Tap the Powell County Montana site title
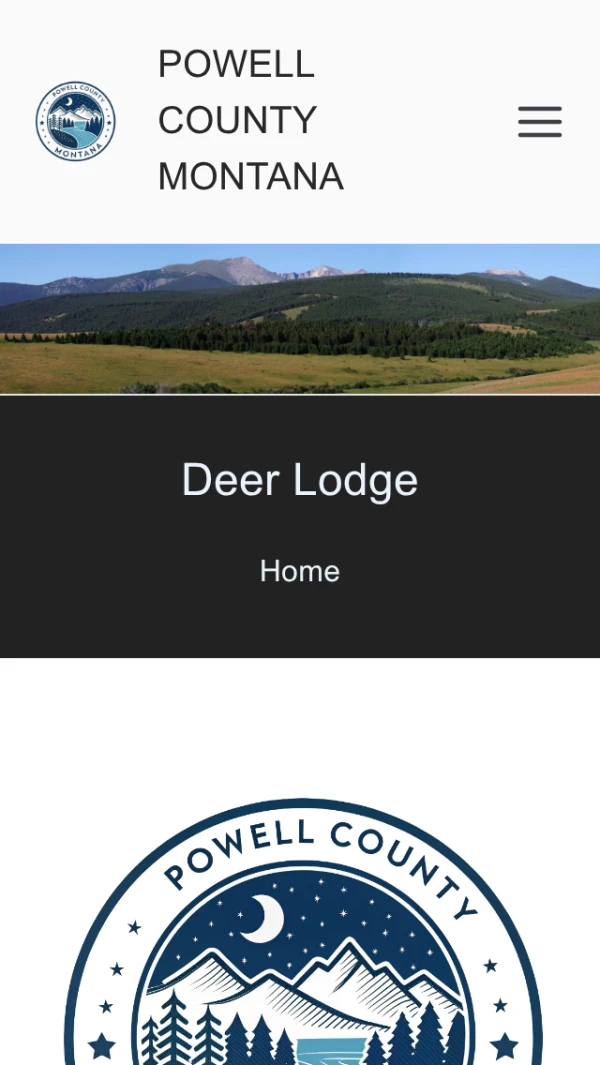Image resolution: width=600 pixels, height=1065 pixels. tap(250, 120)
